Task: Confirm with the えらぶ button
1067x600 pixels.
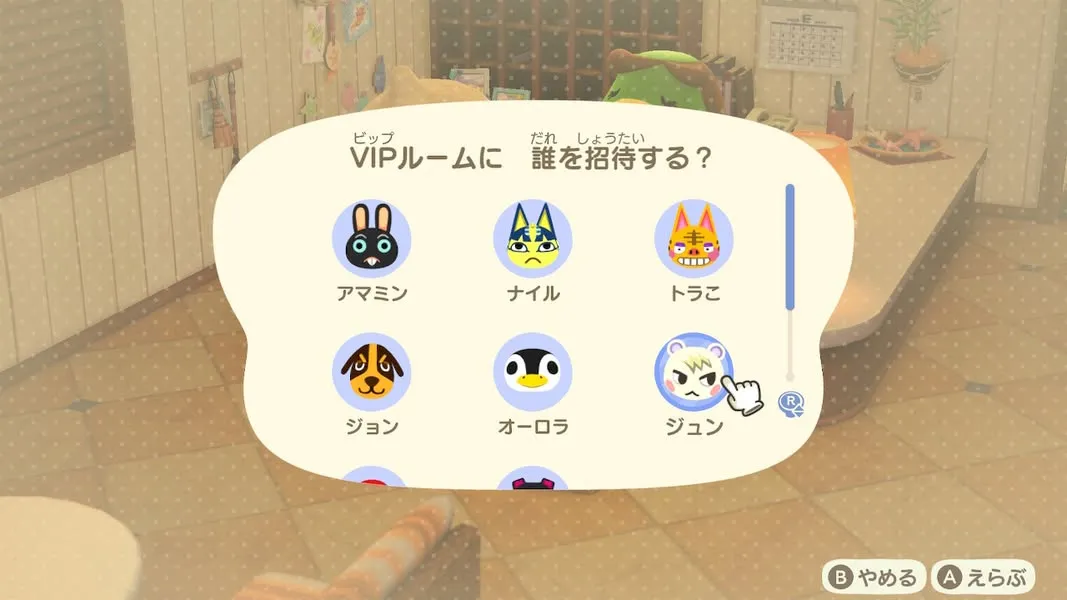Action: pos(983,577)
